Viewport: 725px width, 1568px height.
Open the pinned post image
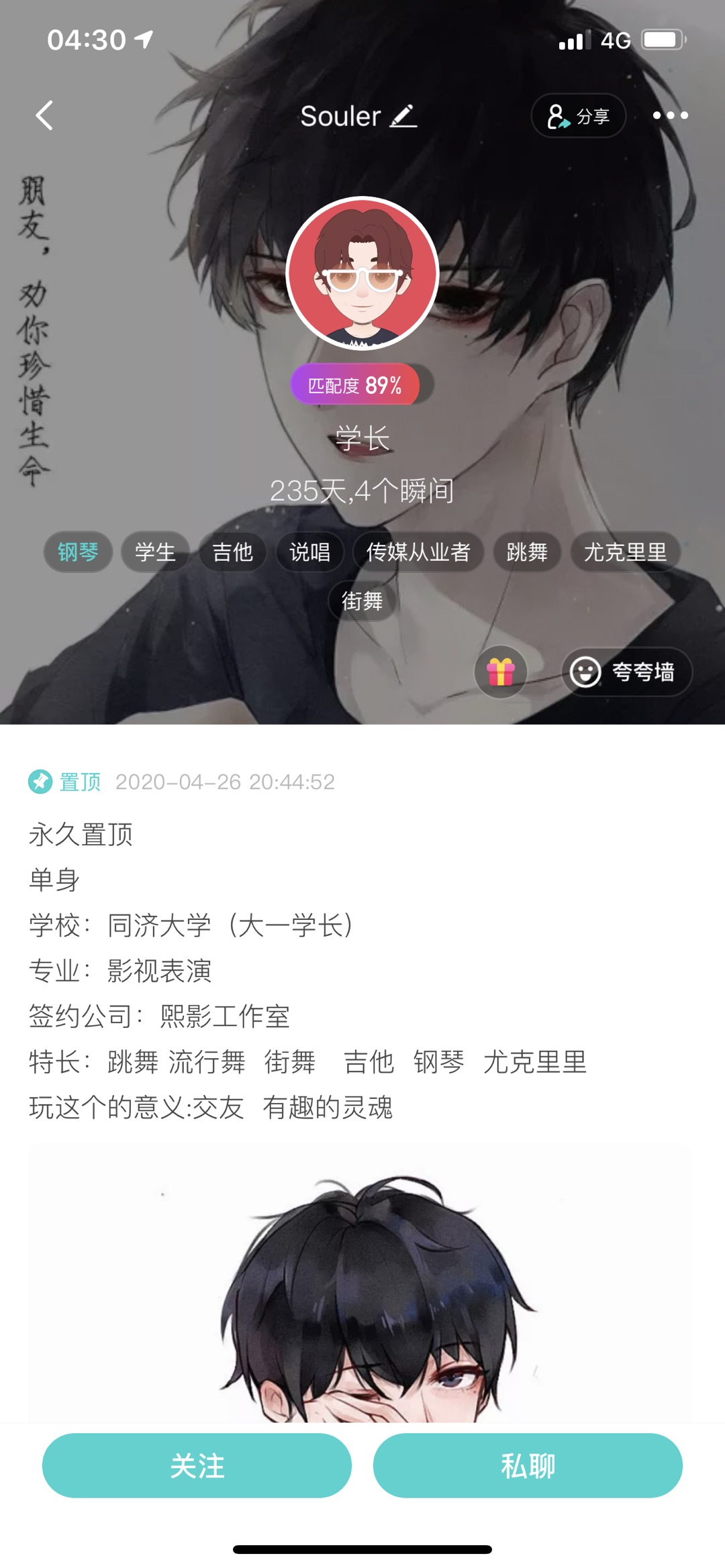click(x=360, y=1283)
